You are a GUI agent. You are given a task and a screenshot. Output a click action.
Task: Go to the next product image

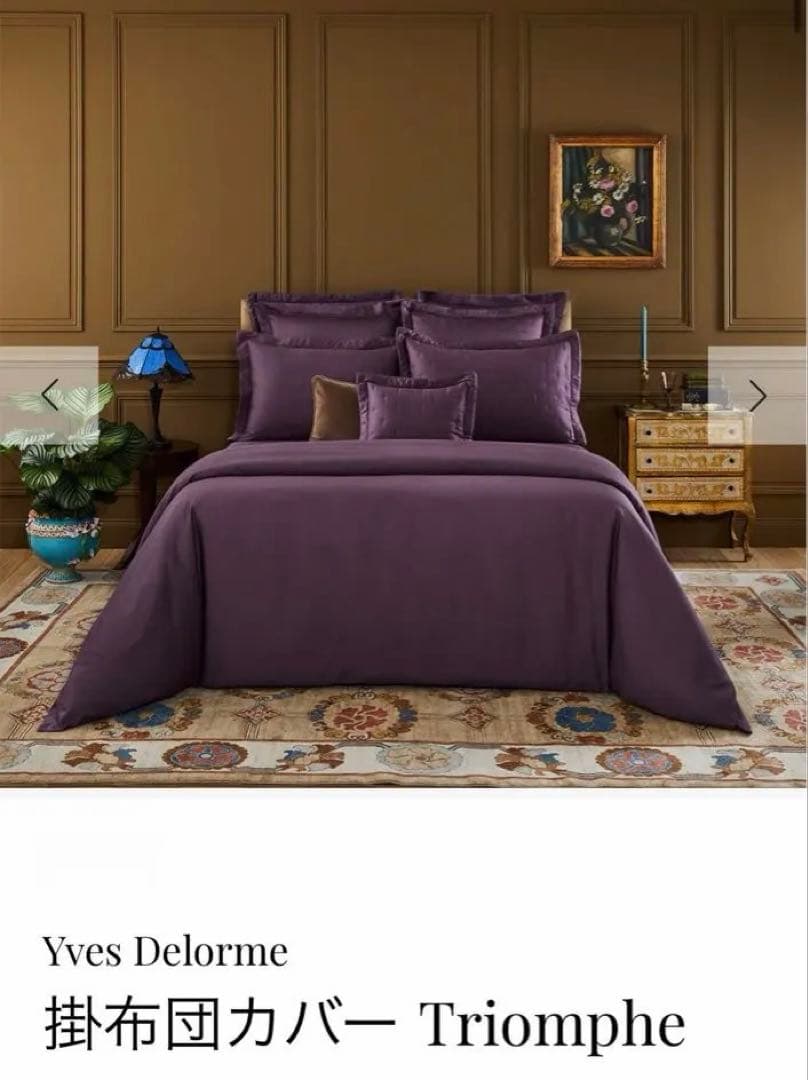pos(757,396)
